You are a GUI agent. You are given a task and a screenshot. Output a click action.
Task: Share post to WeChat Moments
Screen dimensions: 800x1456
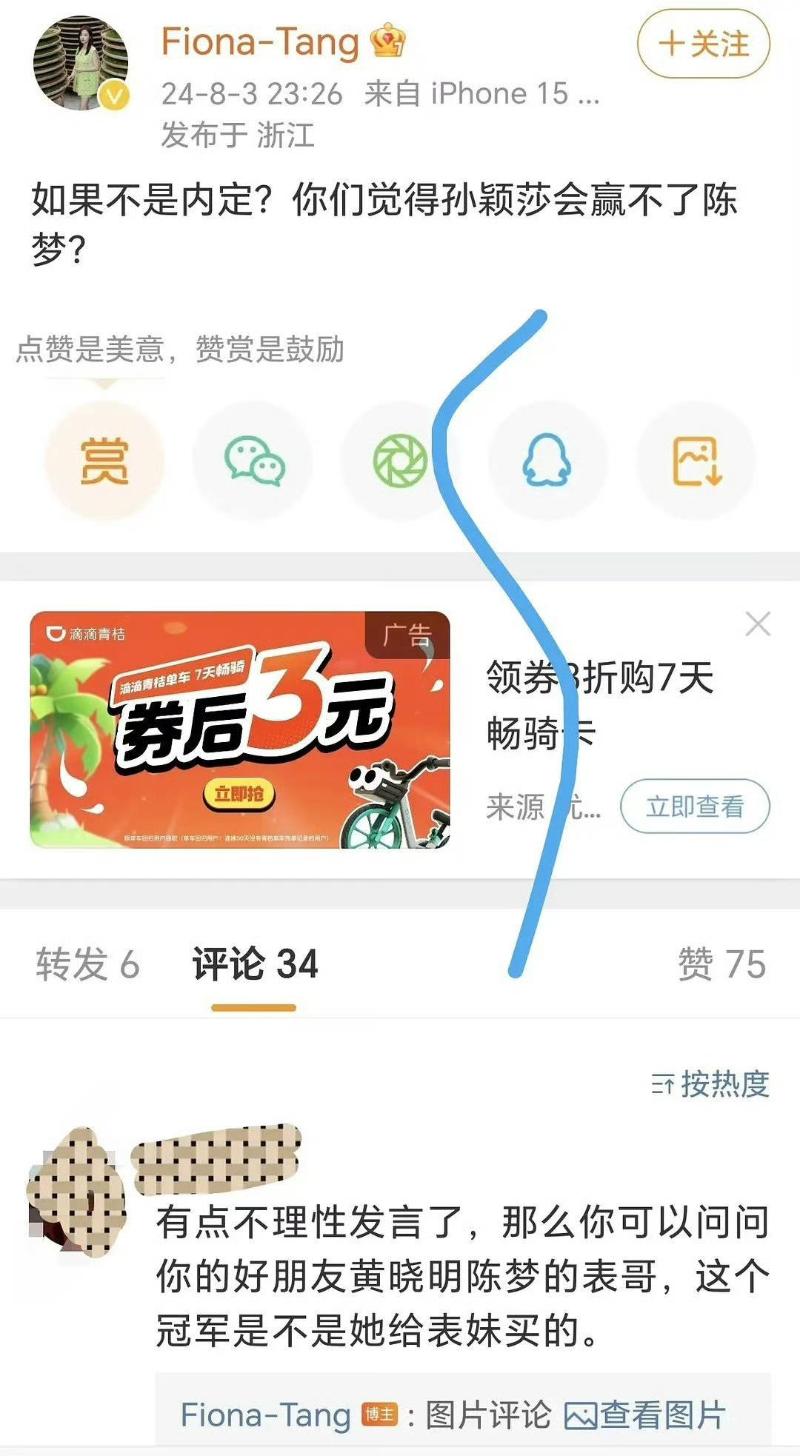(x=400, y=460)
